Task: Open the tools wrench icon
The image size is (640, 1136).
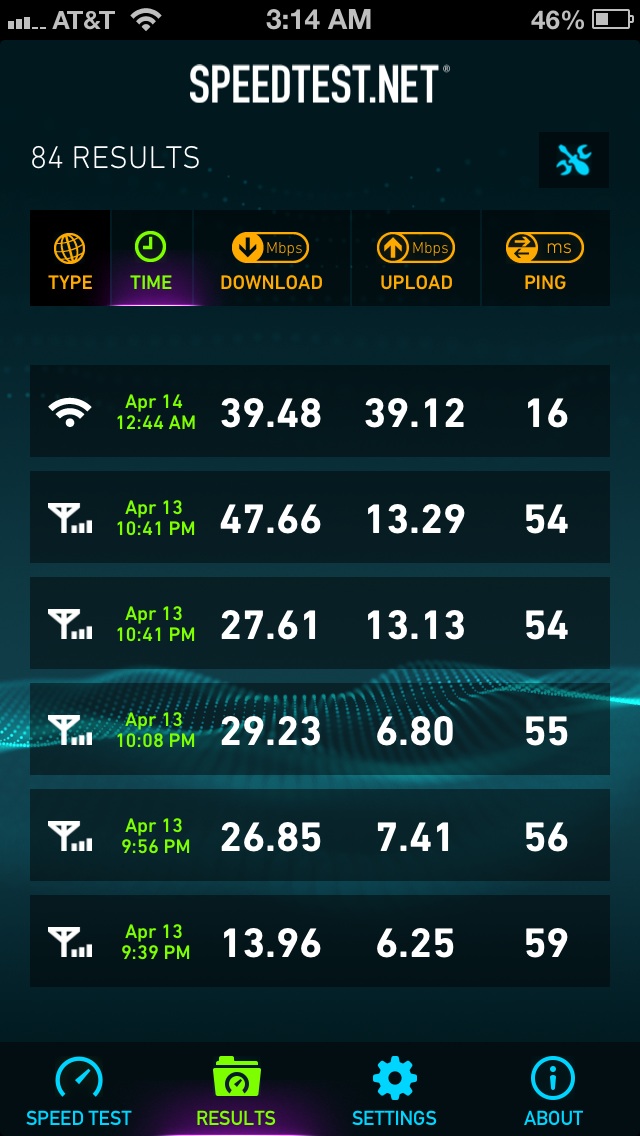Action: [573, 160]
